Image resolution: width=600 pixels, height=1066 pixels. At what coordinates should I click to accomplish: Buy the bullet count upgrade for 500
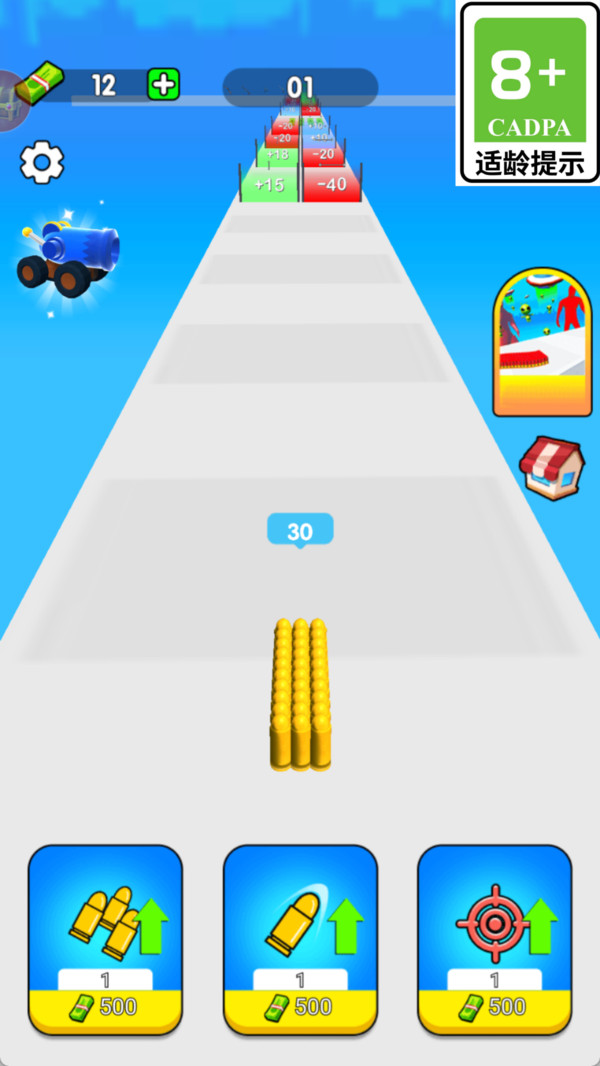point(105,939)
